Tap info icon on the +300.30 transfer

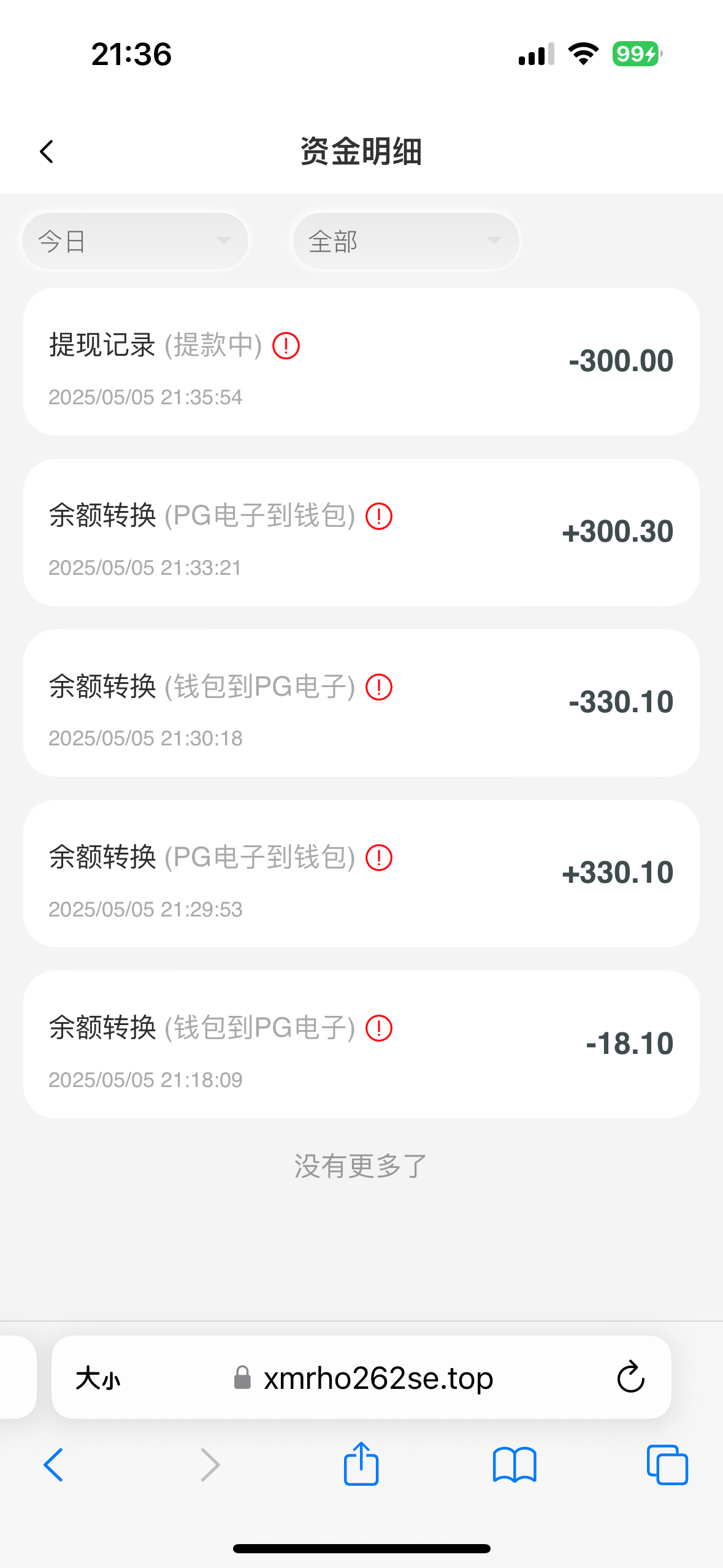[x=379, y=516]
